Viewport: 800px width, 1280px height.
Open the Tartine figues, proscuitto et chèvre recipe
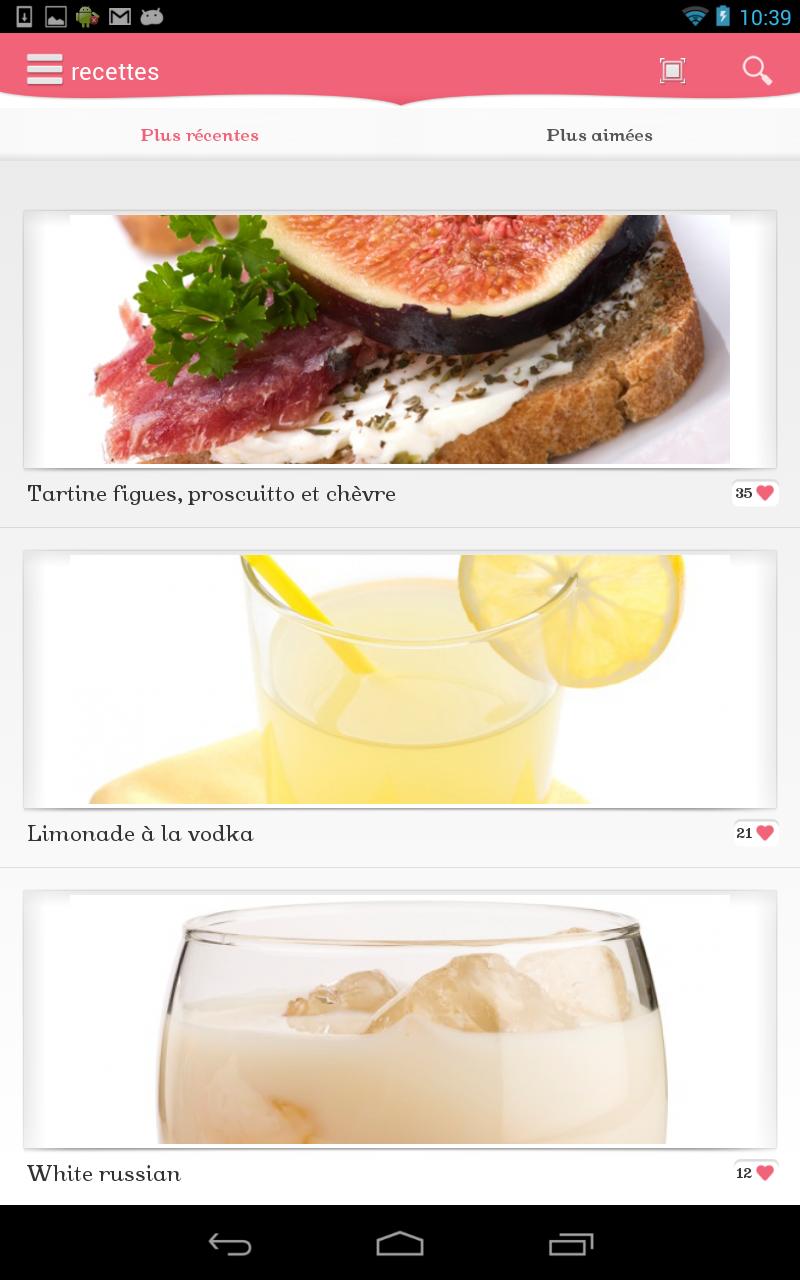pos(400,340)
